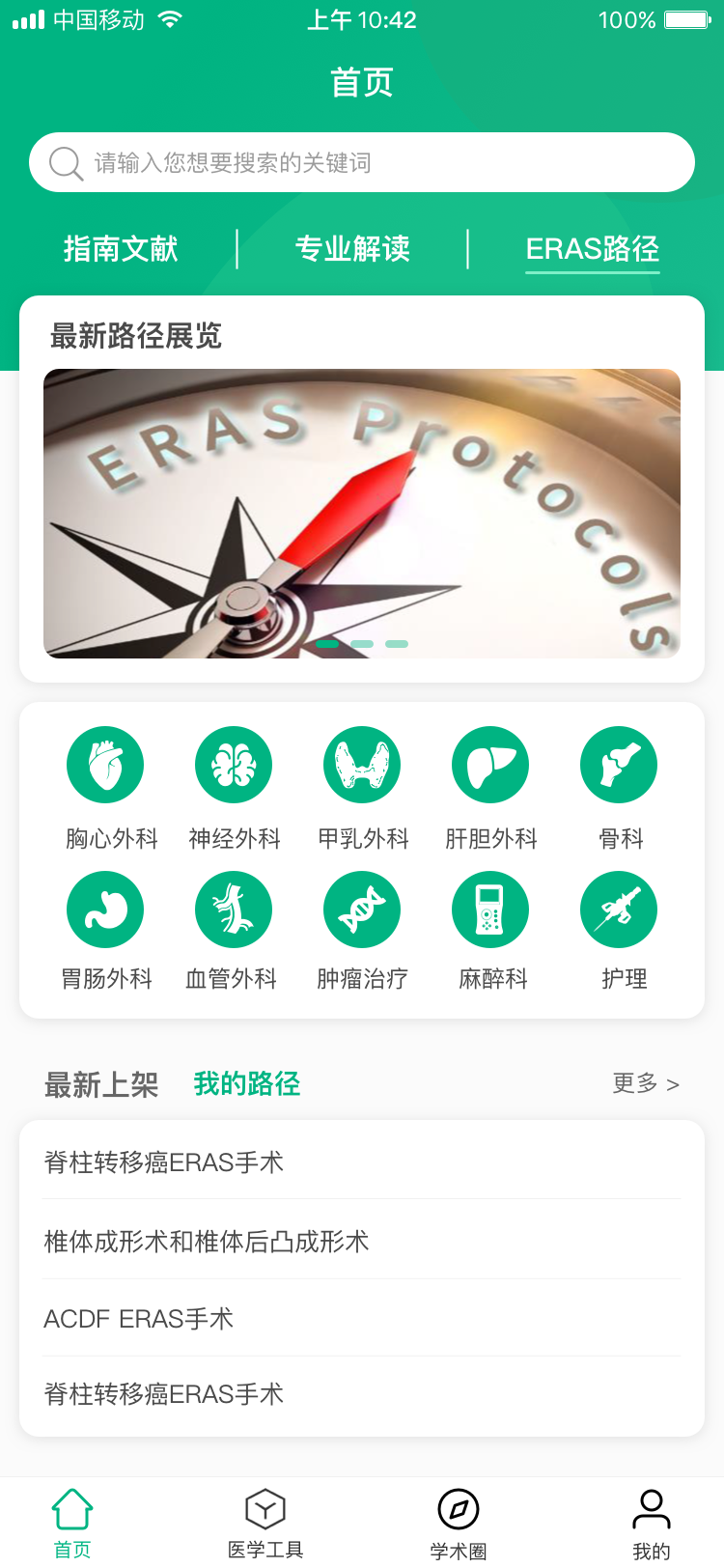Screen dimensions: 724x1568
Task: Switch to the 最新上架 list
Action: [101, 1084]
